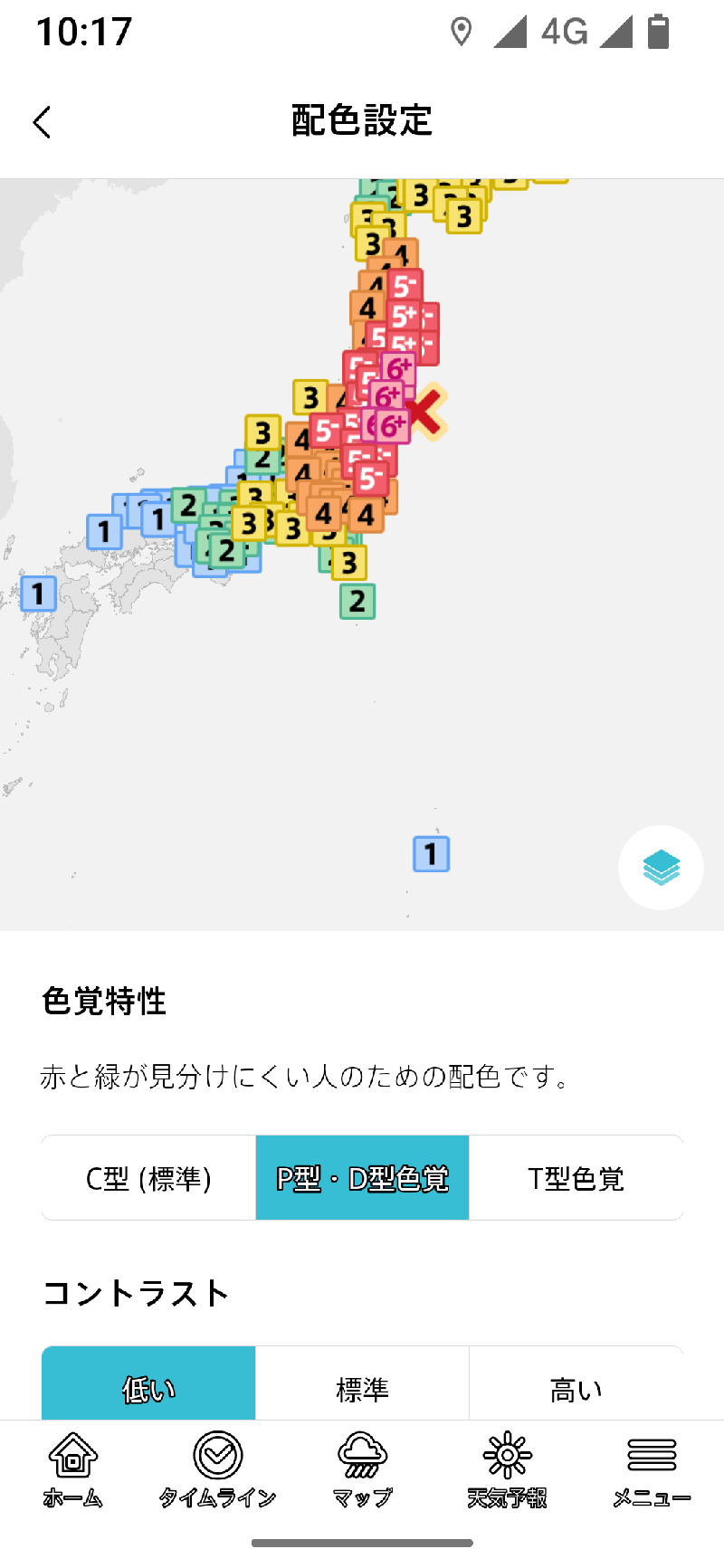Switch to T型色覚 color scheme
Image resolution: width=724 pixels, height=1568 pixels.
coord(576,1178)
